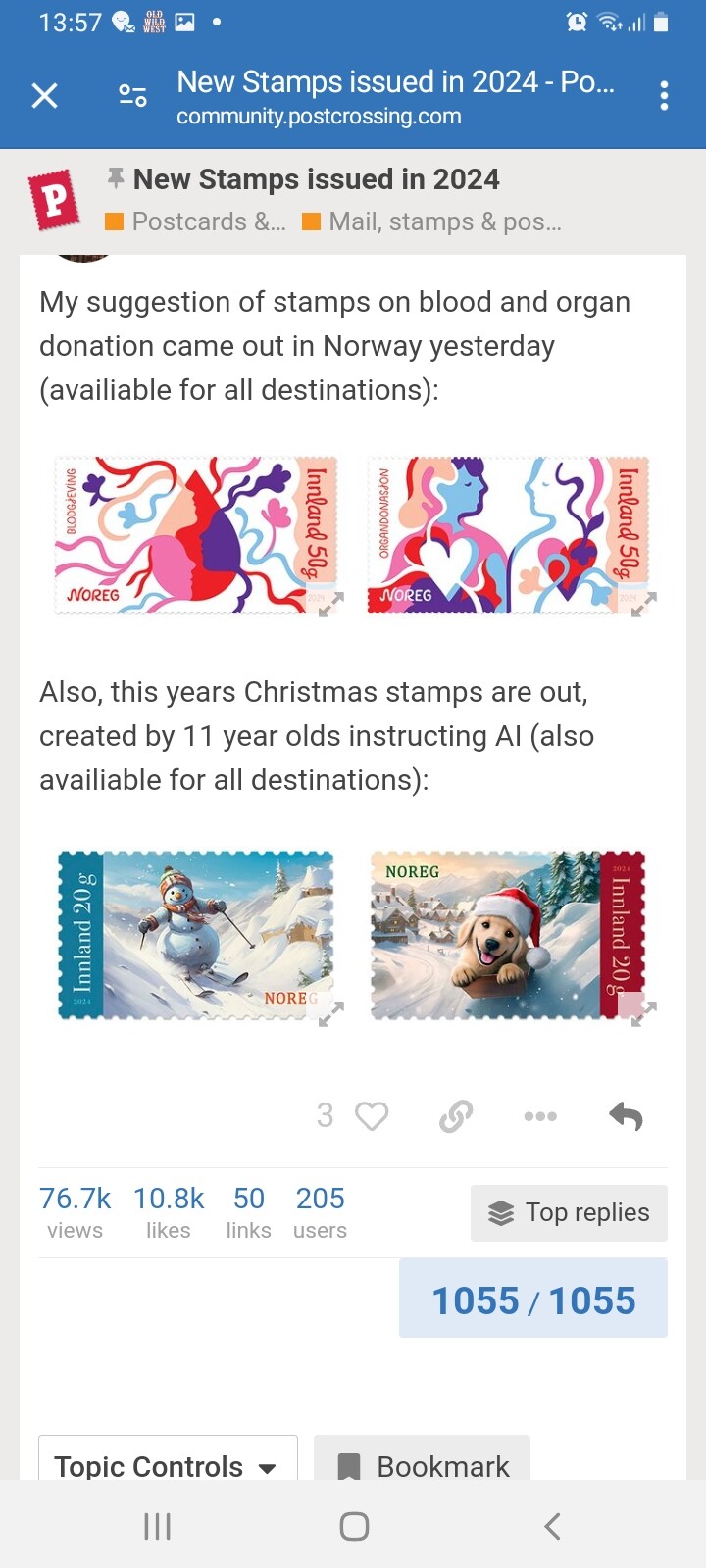Reply to this post
Image resolution: width=706 pixels, height=1568 pixels.
click(x=626, y=1116)
